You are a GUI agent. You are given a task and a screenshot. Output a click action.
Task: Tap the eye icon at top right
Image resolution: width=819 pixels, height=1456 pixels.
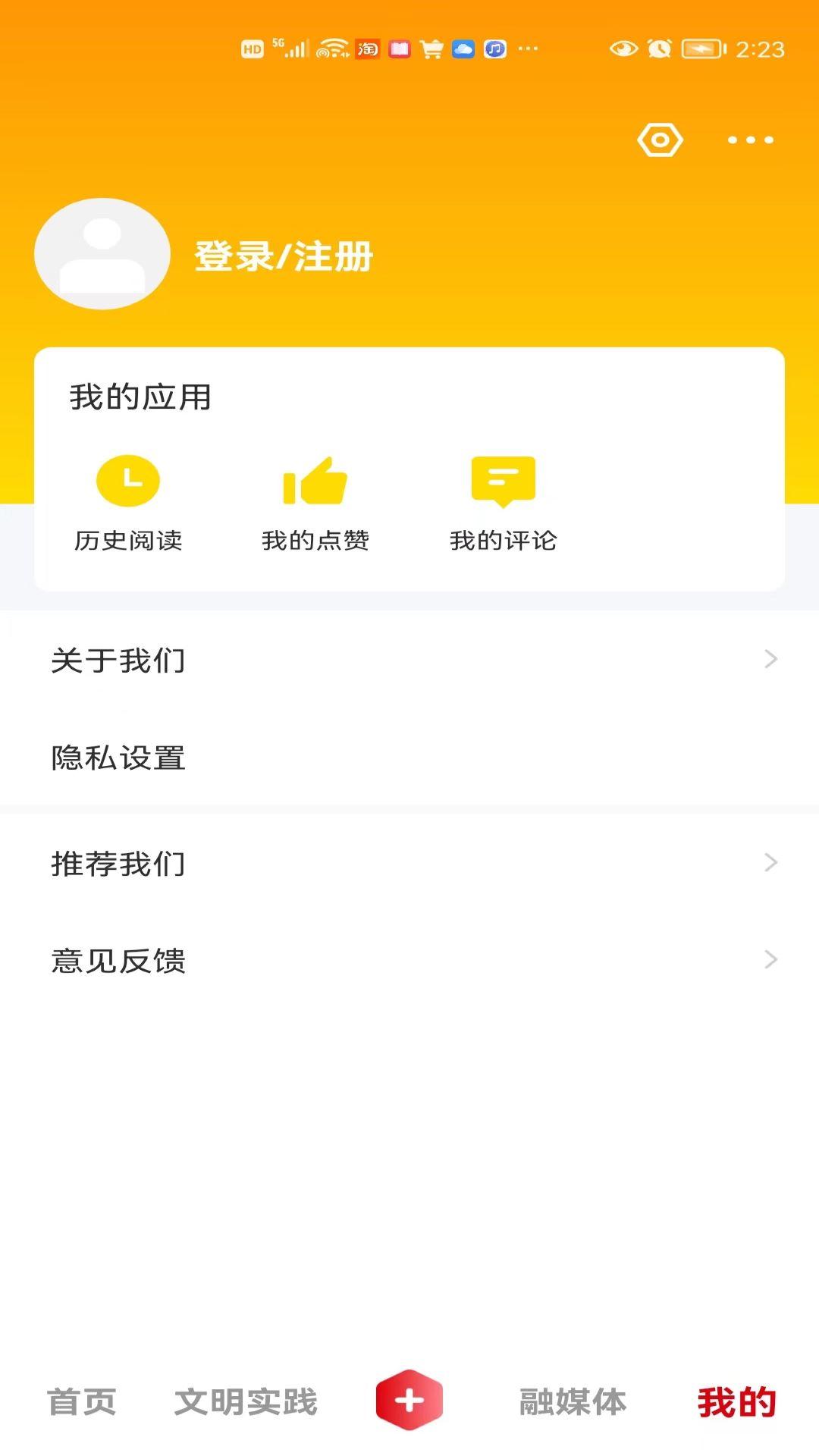[x=660, y=140]
